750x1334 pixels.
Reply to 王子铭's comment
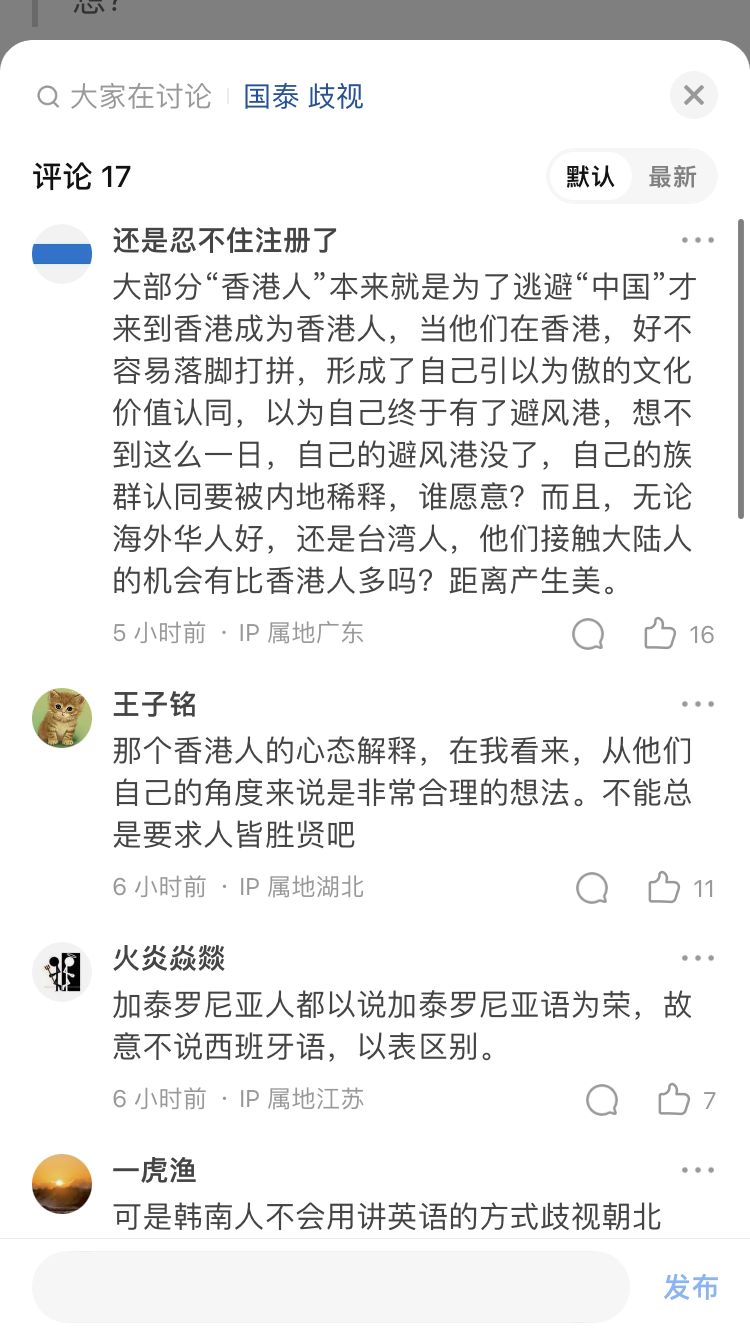click(x=592, y=888)
